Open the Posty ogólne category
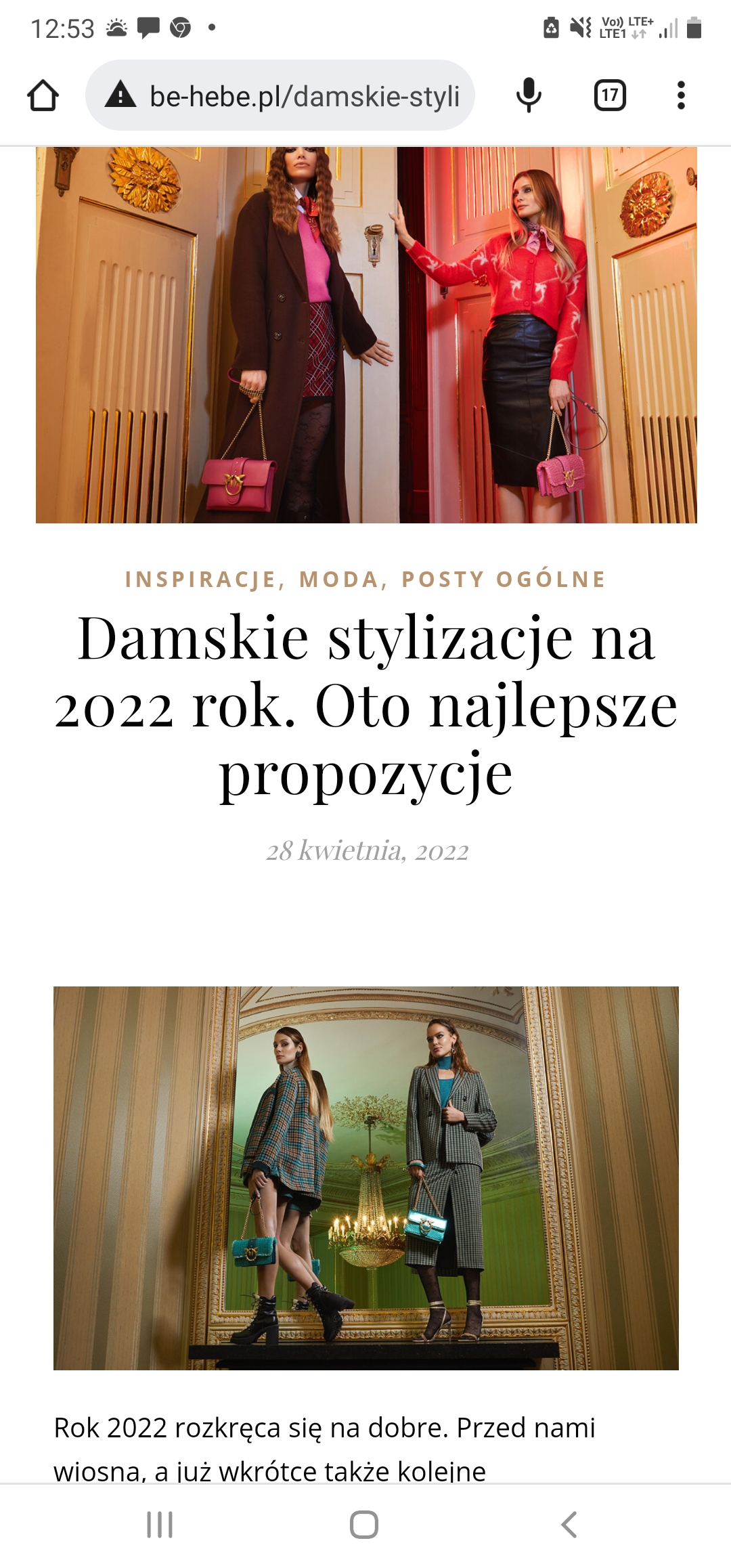Viewport: 731px width, 1568px height. tap(504, 580)
